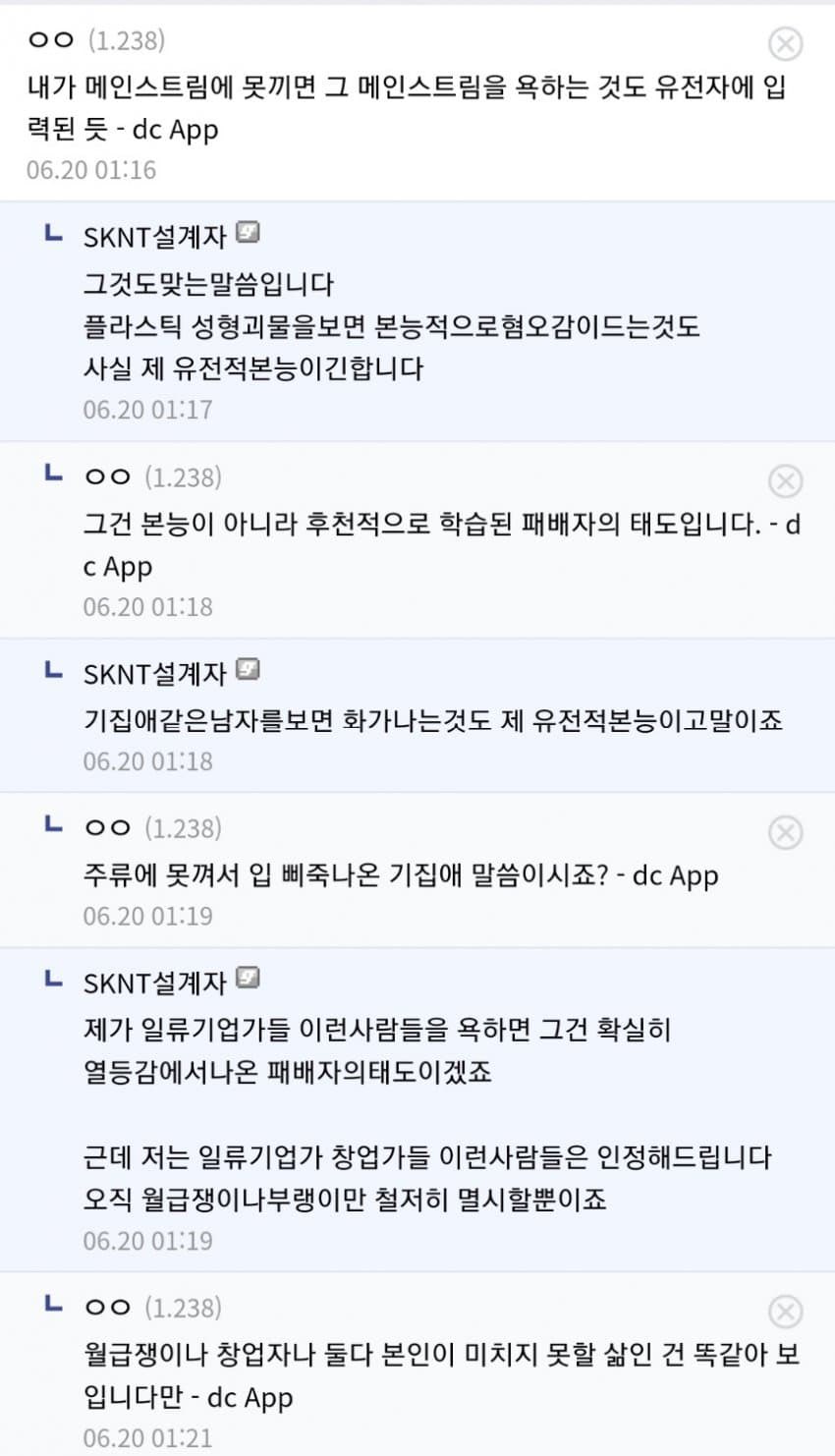Delete the ㅇㅇ reply asking about 기집애
The width and height of the screenshot is (835, 1456).
pyautogui.click(x=784, y=833)
